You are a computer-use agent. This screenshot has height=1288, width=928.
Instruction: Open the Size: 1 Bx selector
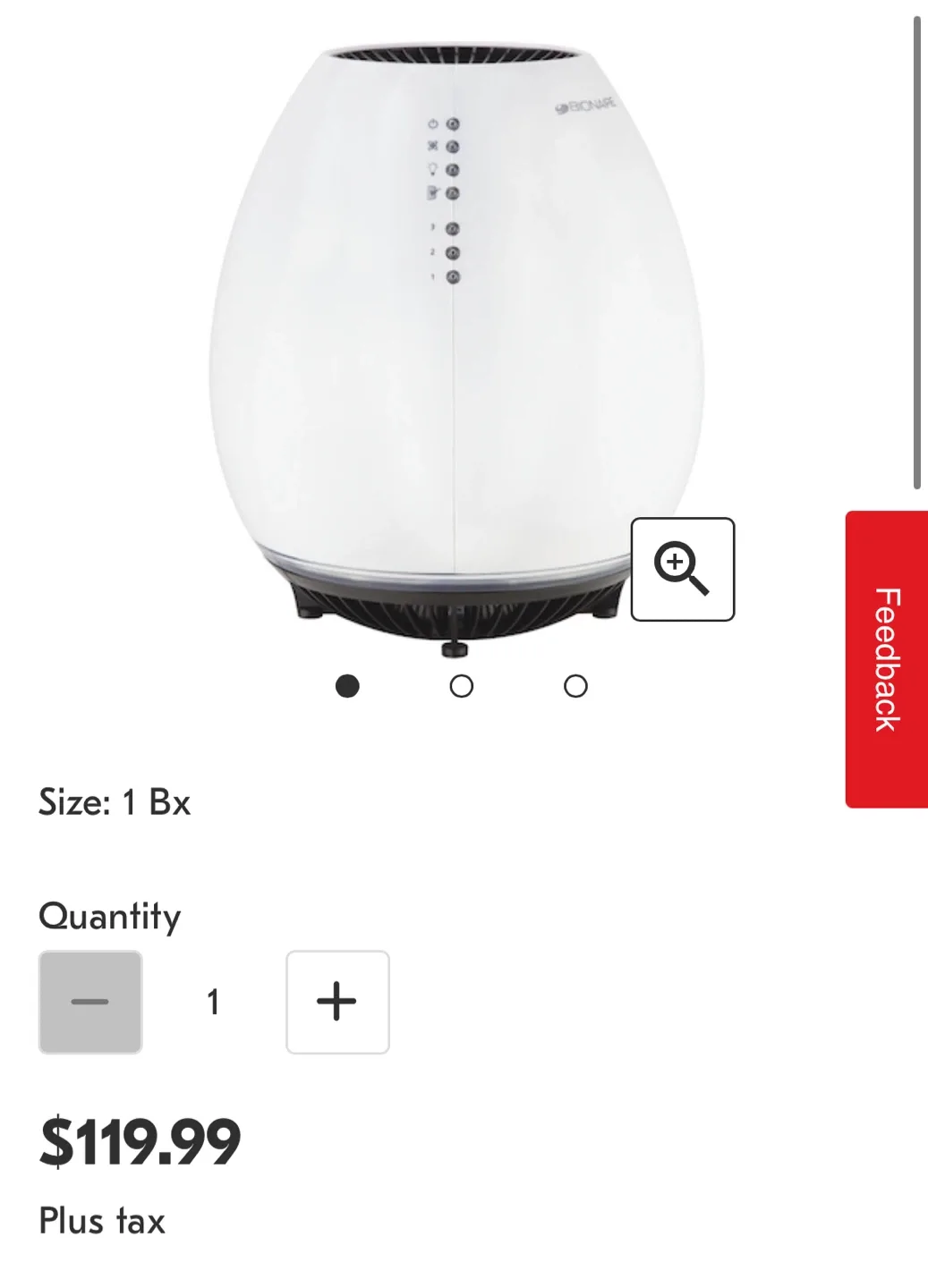[115, 802]
